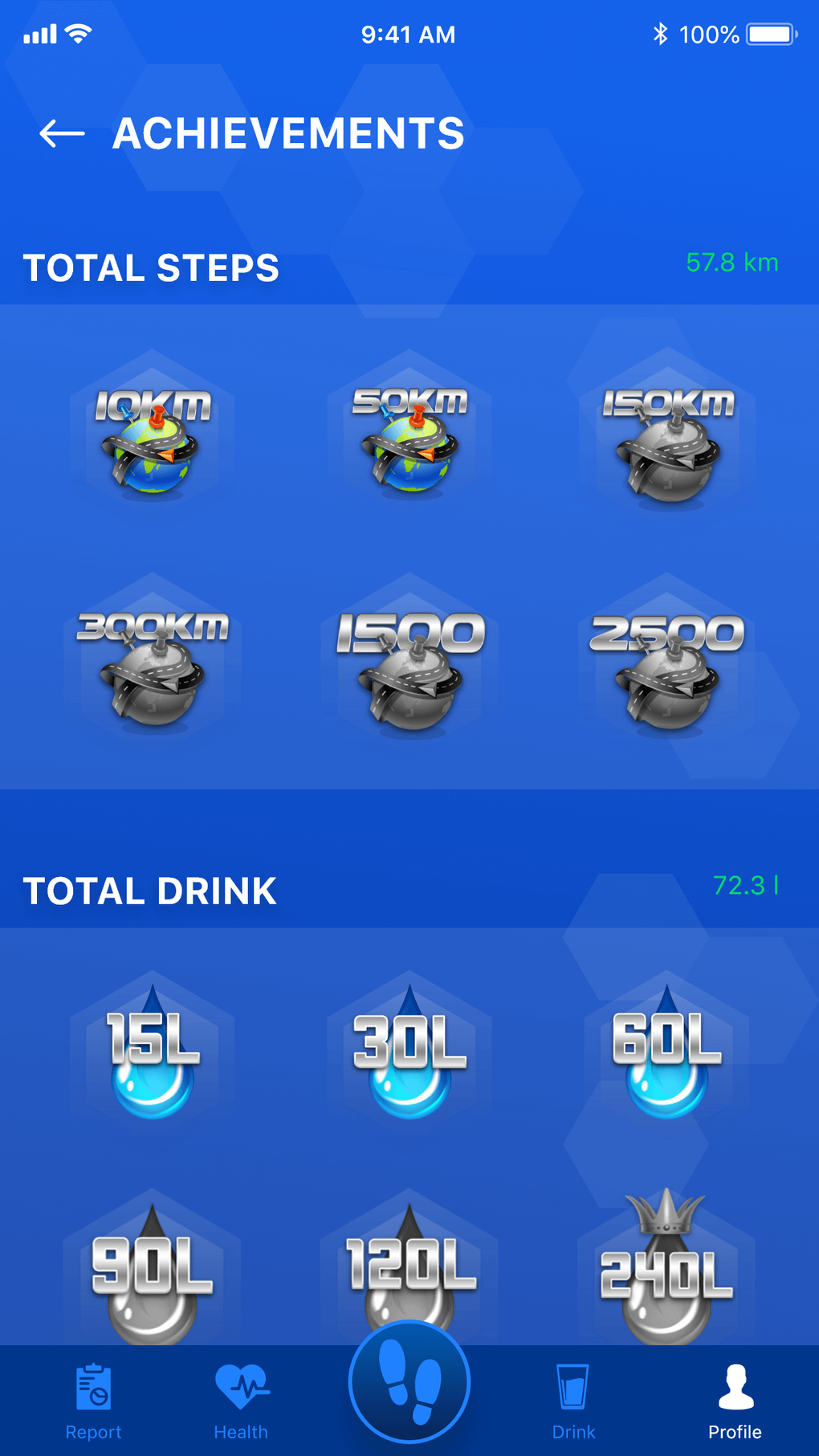
Task: View the 1500 steps badge
Action: point(409,667)
